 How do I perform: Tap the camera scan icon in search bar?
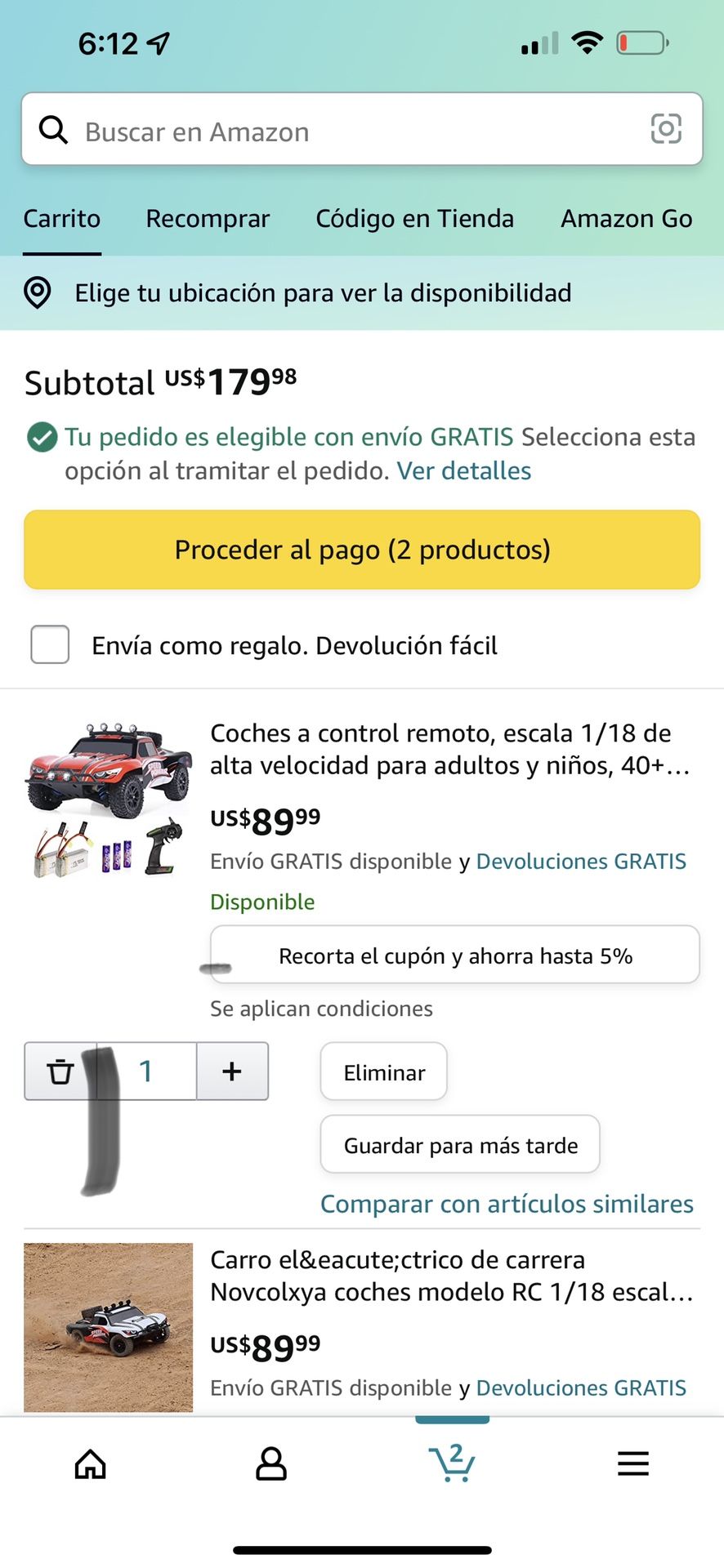click(x=666, y=129)
